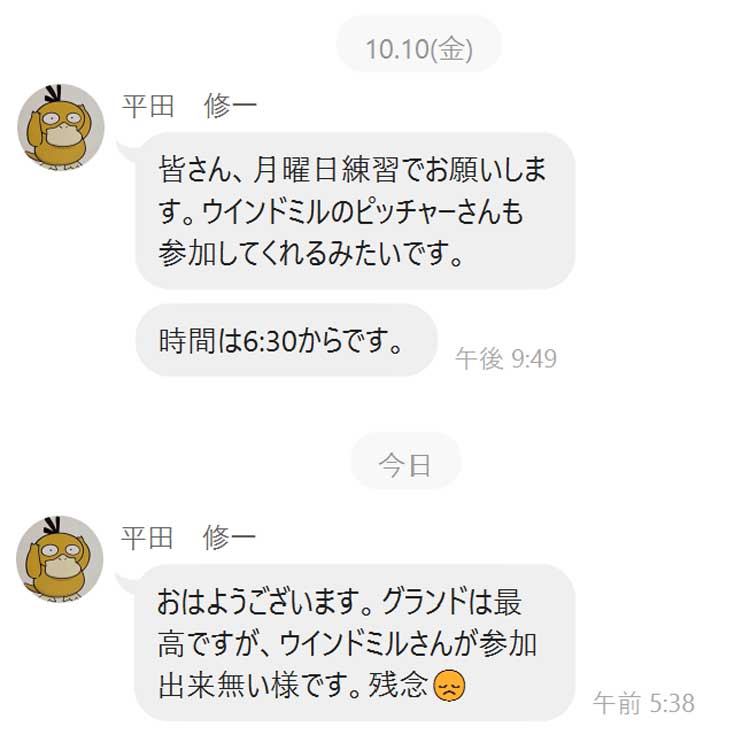The width and height of the screenshot is (750, 750).
Task: Open 平田 修一's avatar beside the 月曜日練習 message
Action: pos(61,128)
